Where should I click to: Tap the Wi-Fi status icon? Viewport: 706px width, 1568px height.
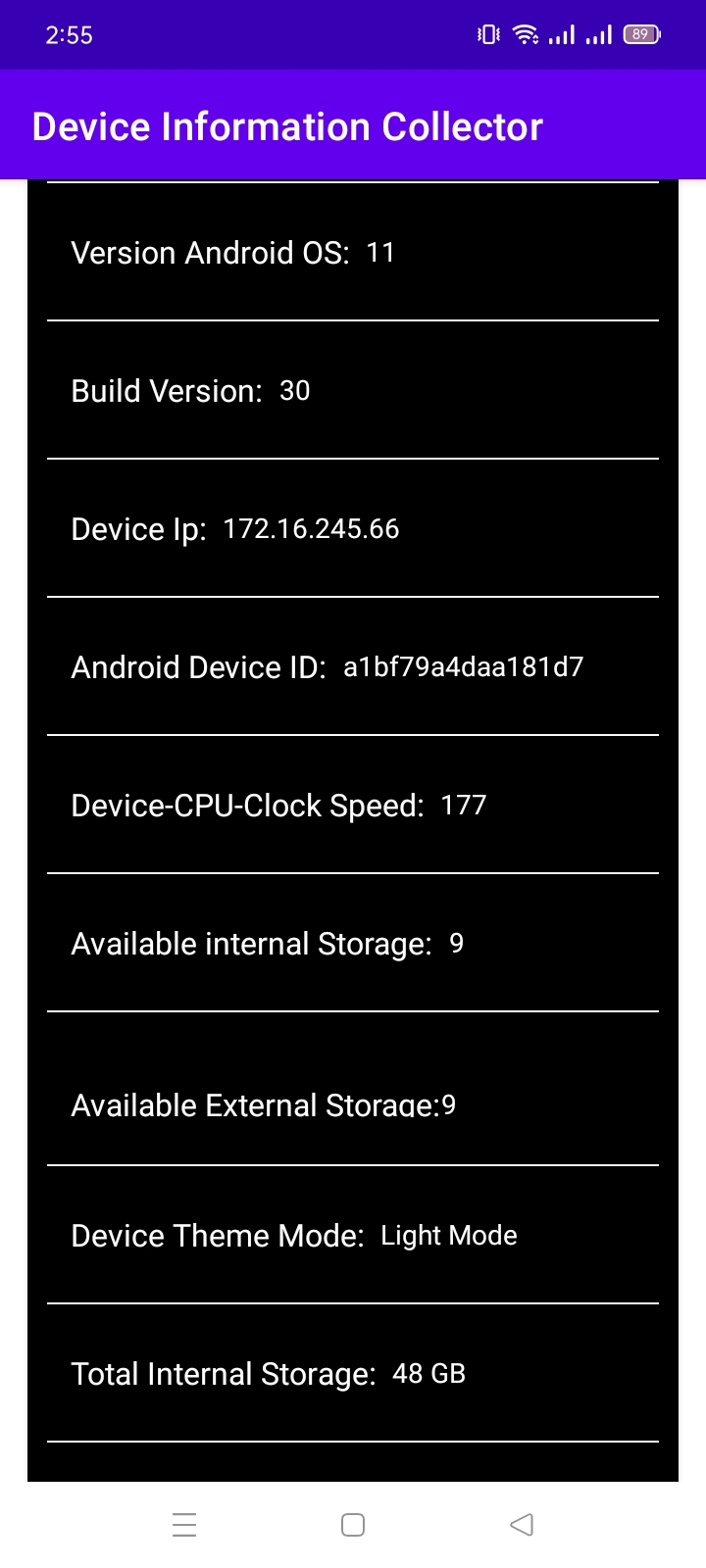(x=526, y=34)
